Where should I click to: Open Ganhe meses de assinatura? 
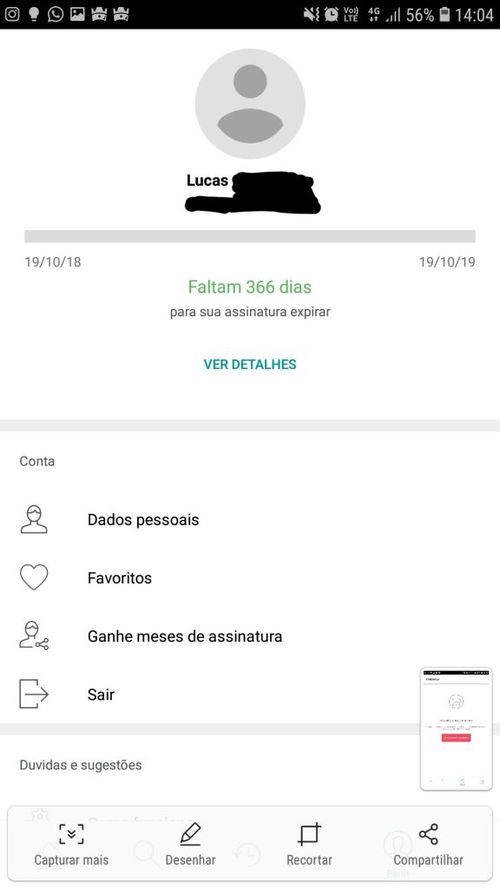[x=250, y=636]
